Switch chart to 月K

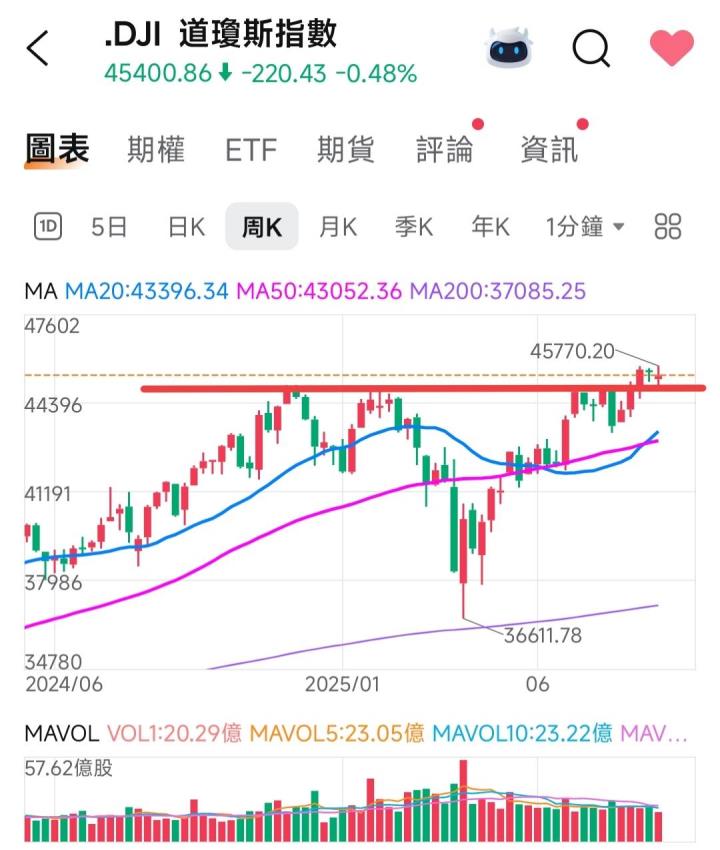tap(338, 227)
